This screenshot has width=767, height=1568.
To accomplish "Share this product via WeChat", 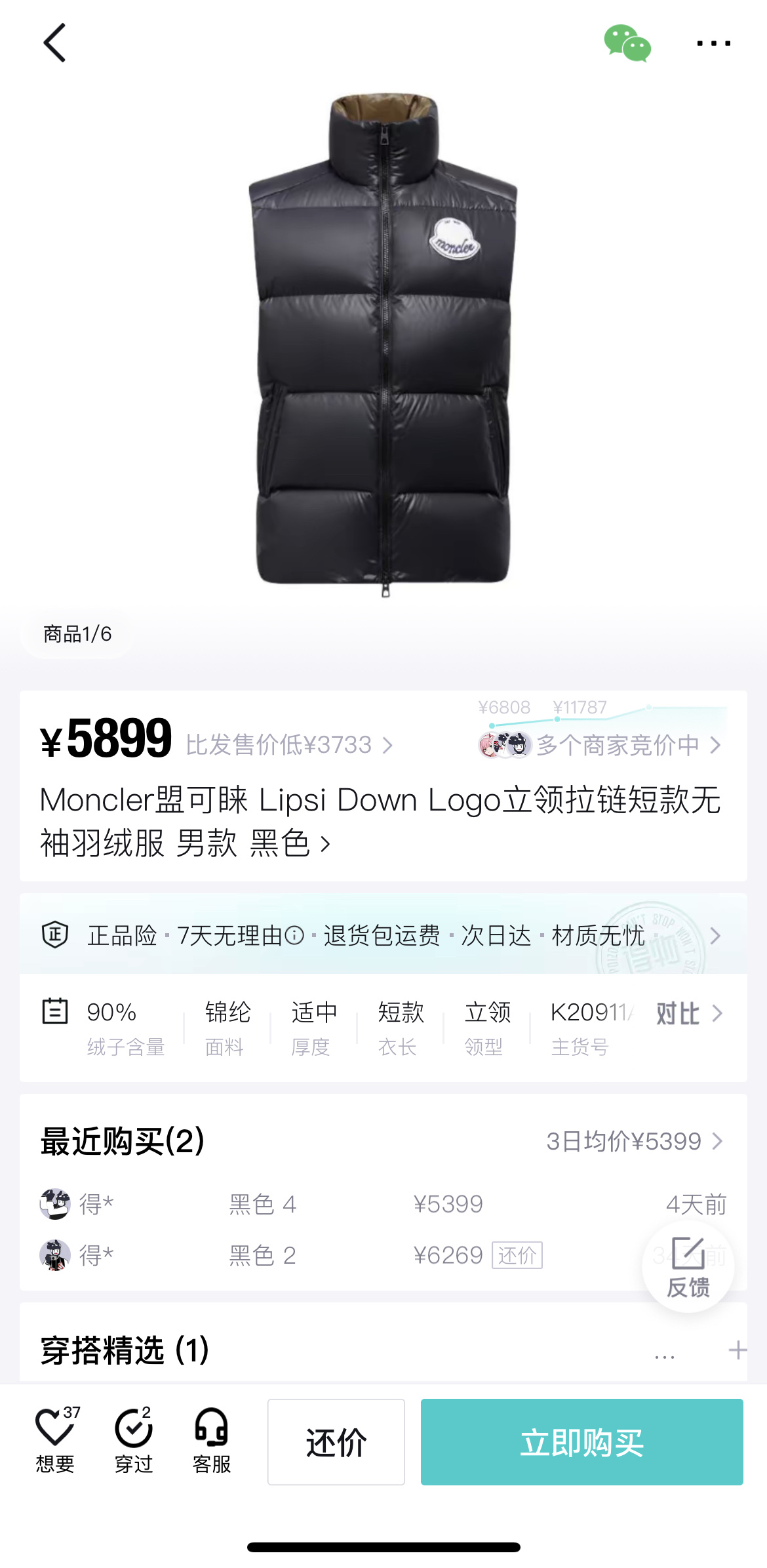I will [x=627, y=43].
